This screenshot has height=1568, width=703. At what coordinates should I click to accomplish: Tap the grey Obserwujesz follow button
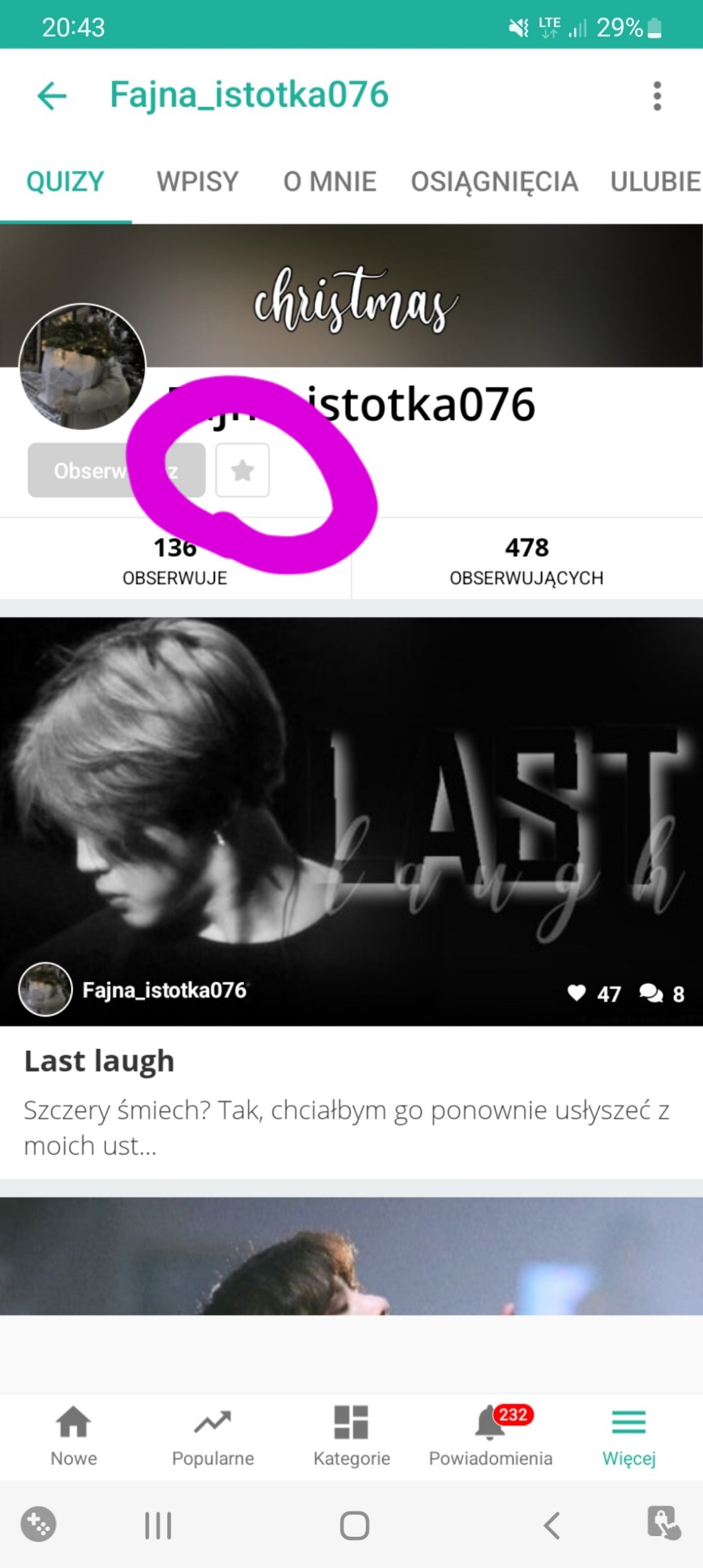click(x=80, y=470)
